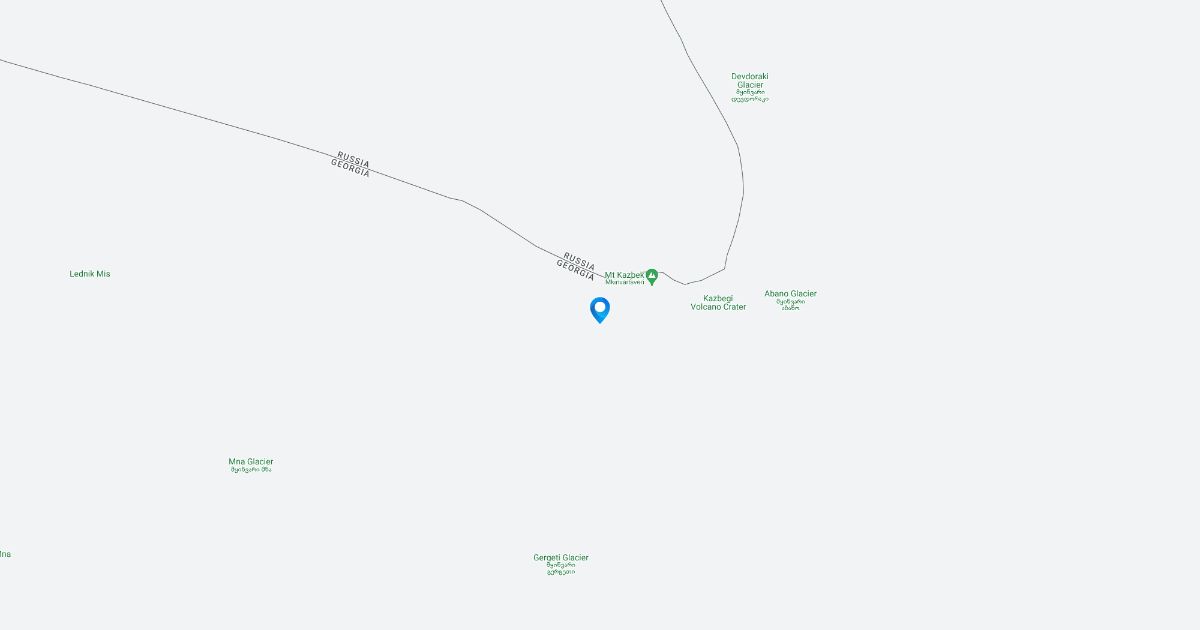The height and width of the screenshot is (630, 1200).
Task: Select Mna Glacier on the map
Action: pos(250,463)
